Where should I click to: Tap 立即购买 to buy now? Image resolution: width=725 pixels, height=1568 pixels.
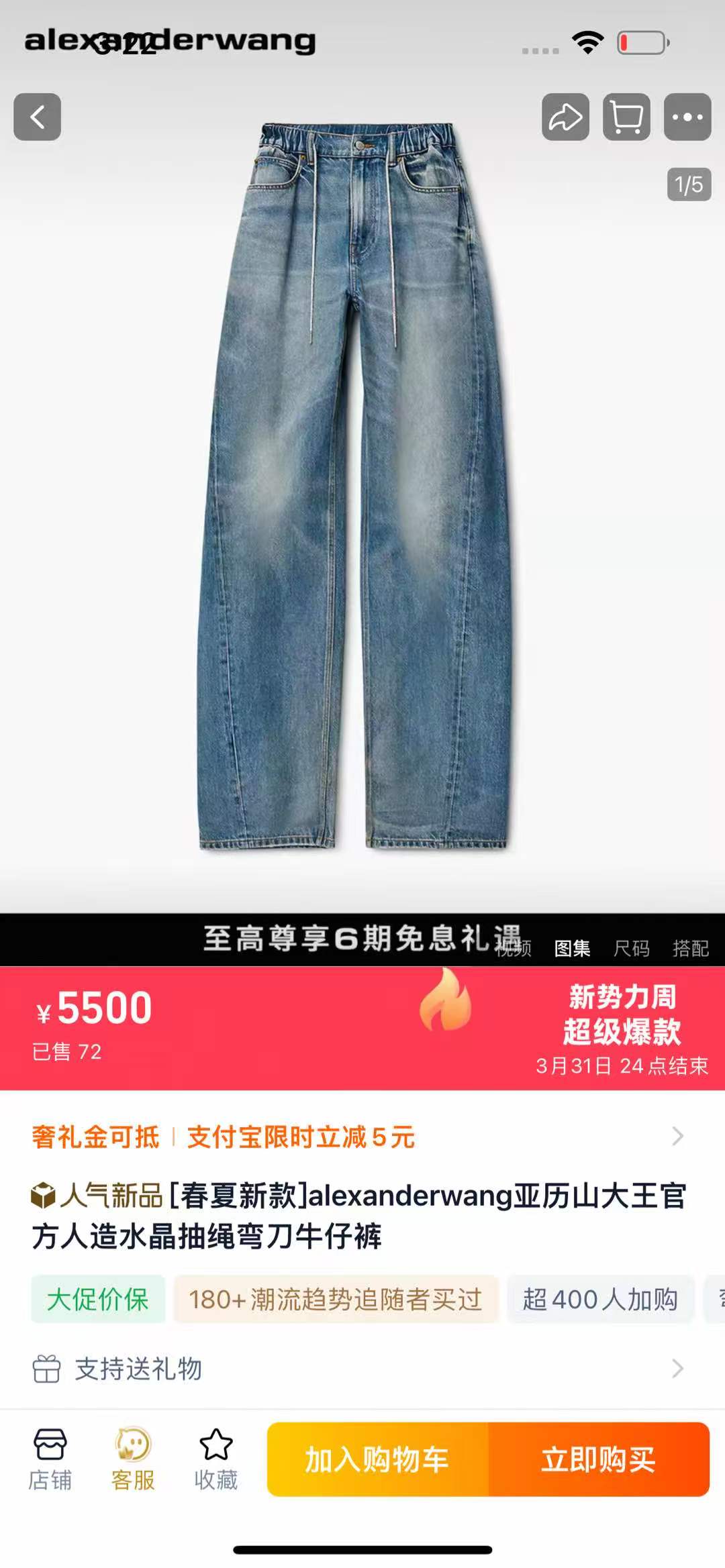(x=599, y=1459)
